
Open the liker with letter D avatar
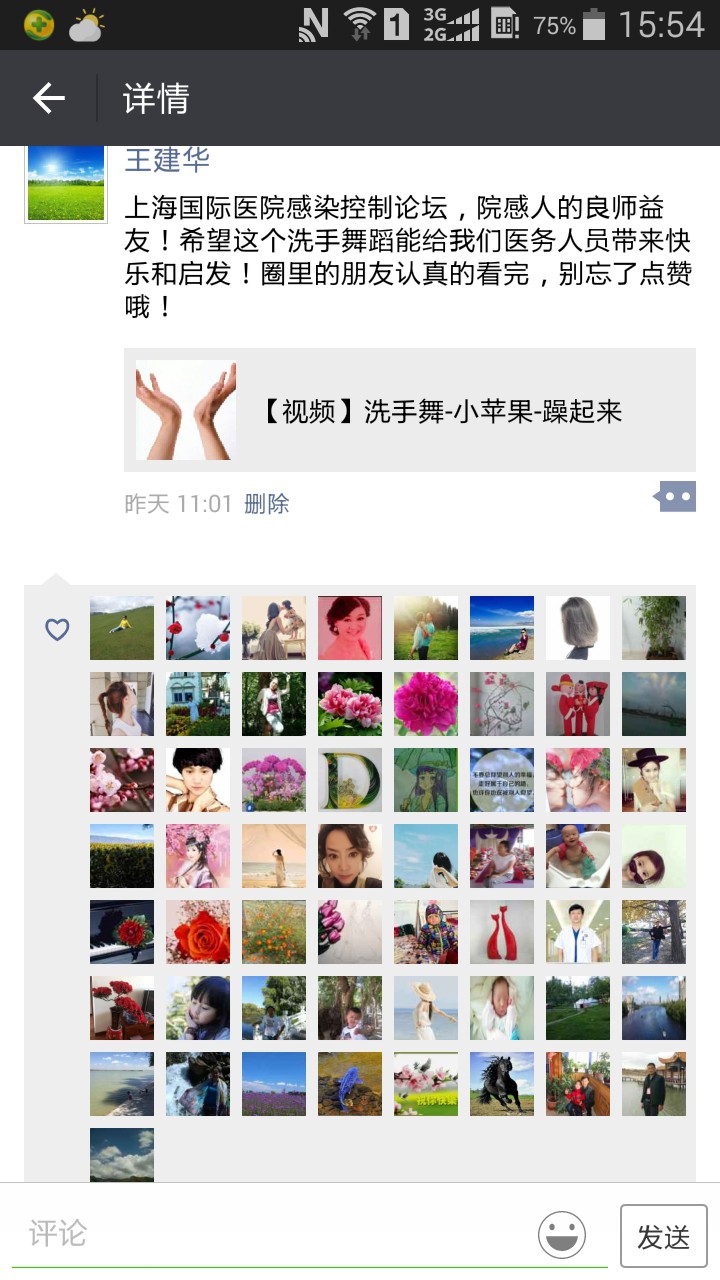[350, 780]
